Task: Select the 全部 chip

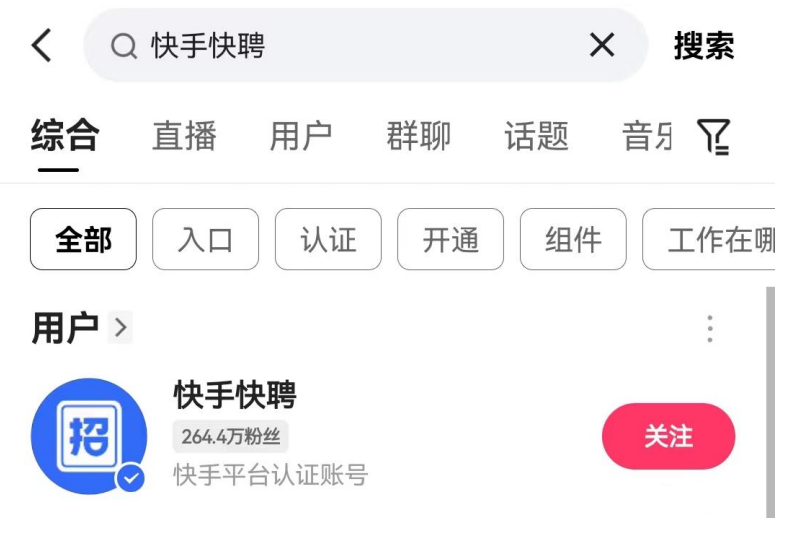Action: (83, 240)
